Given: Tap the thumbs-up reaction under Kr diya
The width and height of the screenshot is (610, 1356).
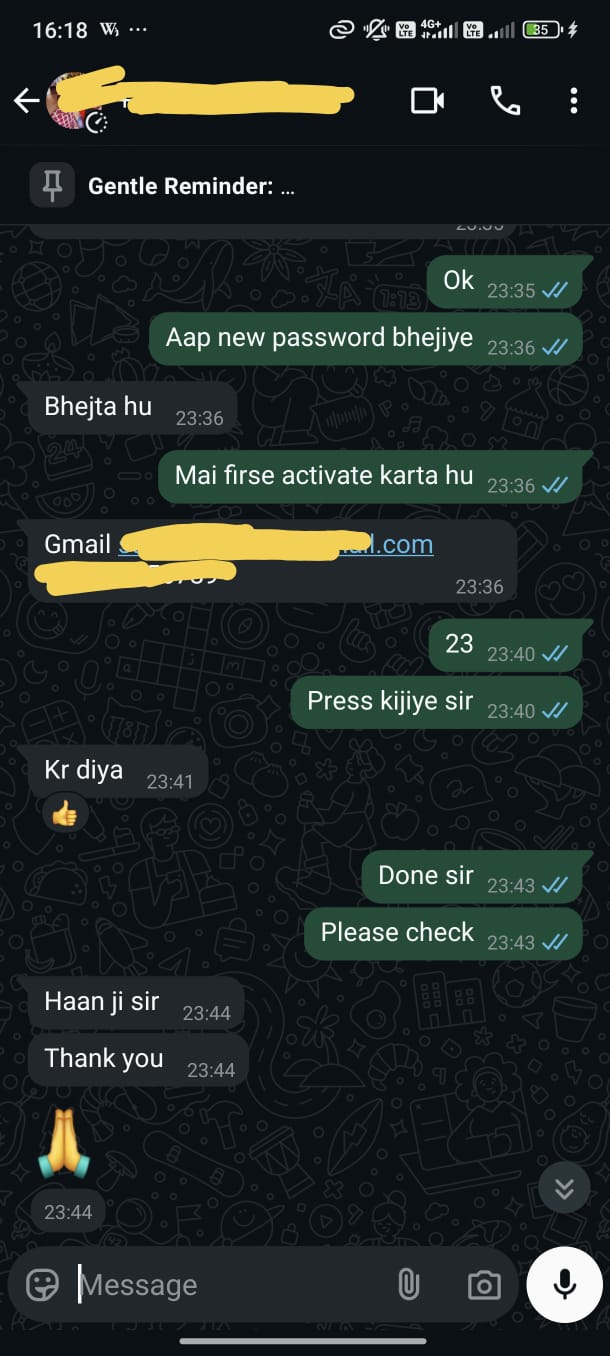Looking at the screenshot, I should tap(65, 815).
